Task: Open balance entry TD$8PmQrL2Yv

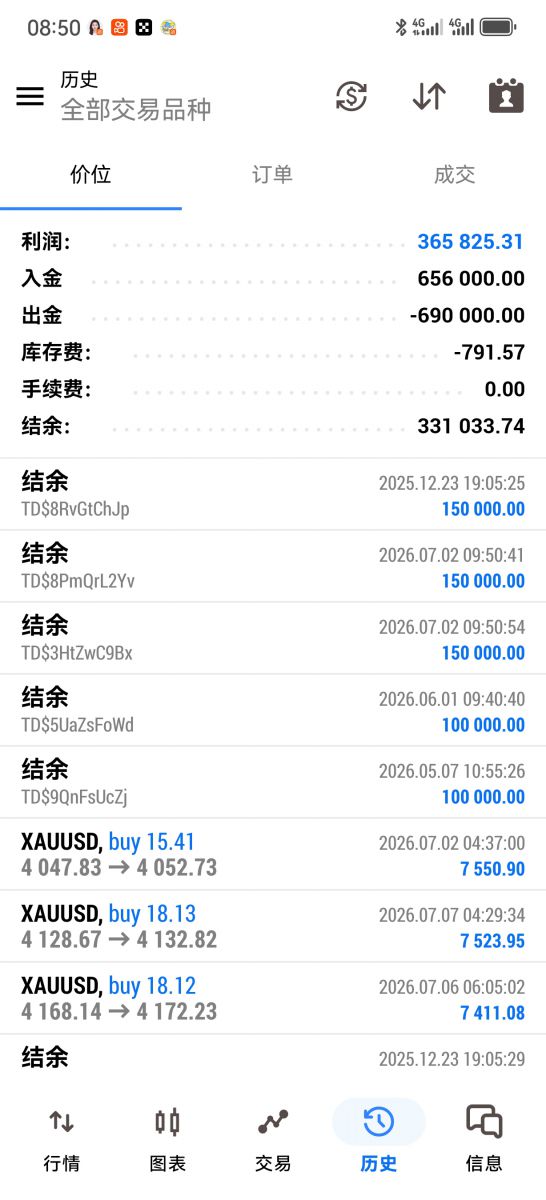Action: pos(273,566)
